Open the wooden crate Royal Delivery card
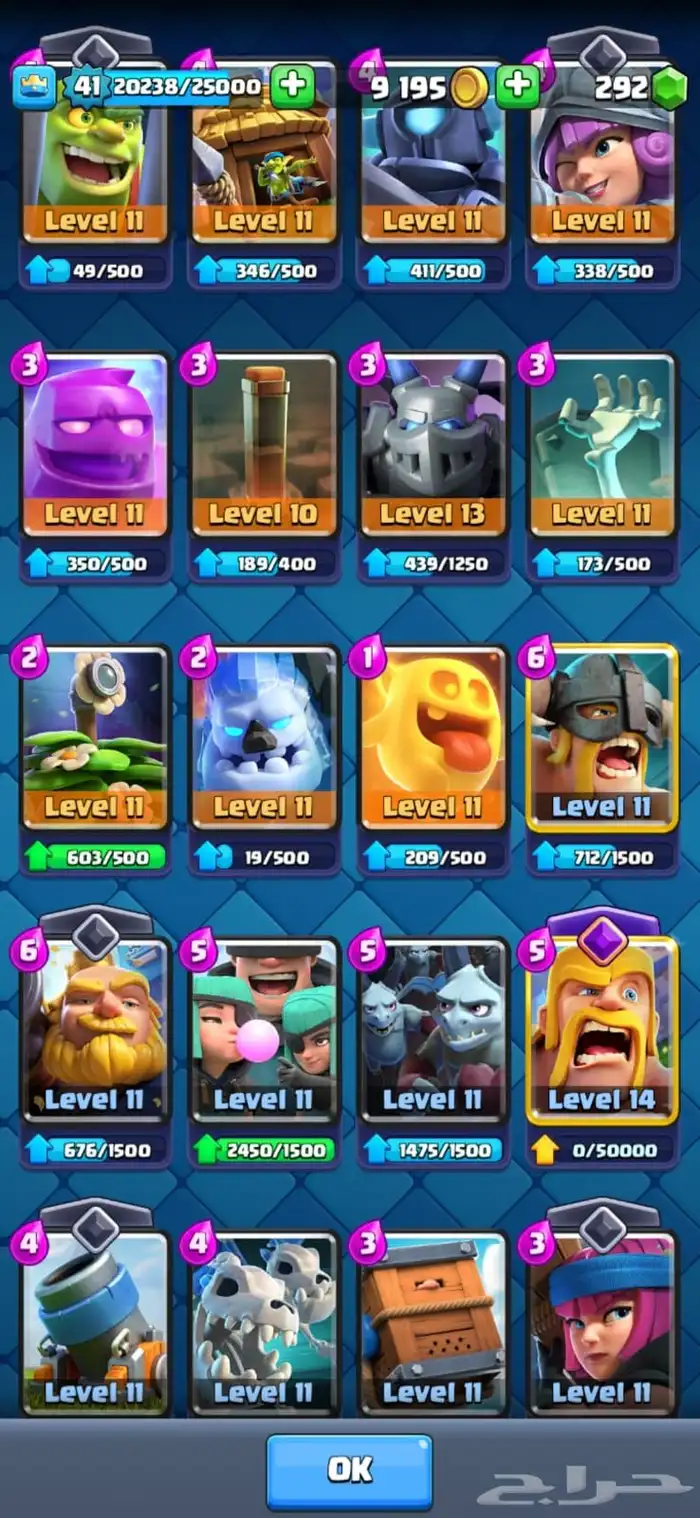Screen dimensions: 700x1518 pos(433,1322)
